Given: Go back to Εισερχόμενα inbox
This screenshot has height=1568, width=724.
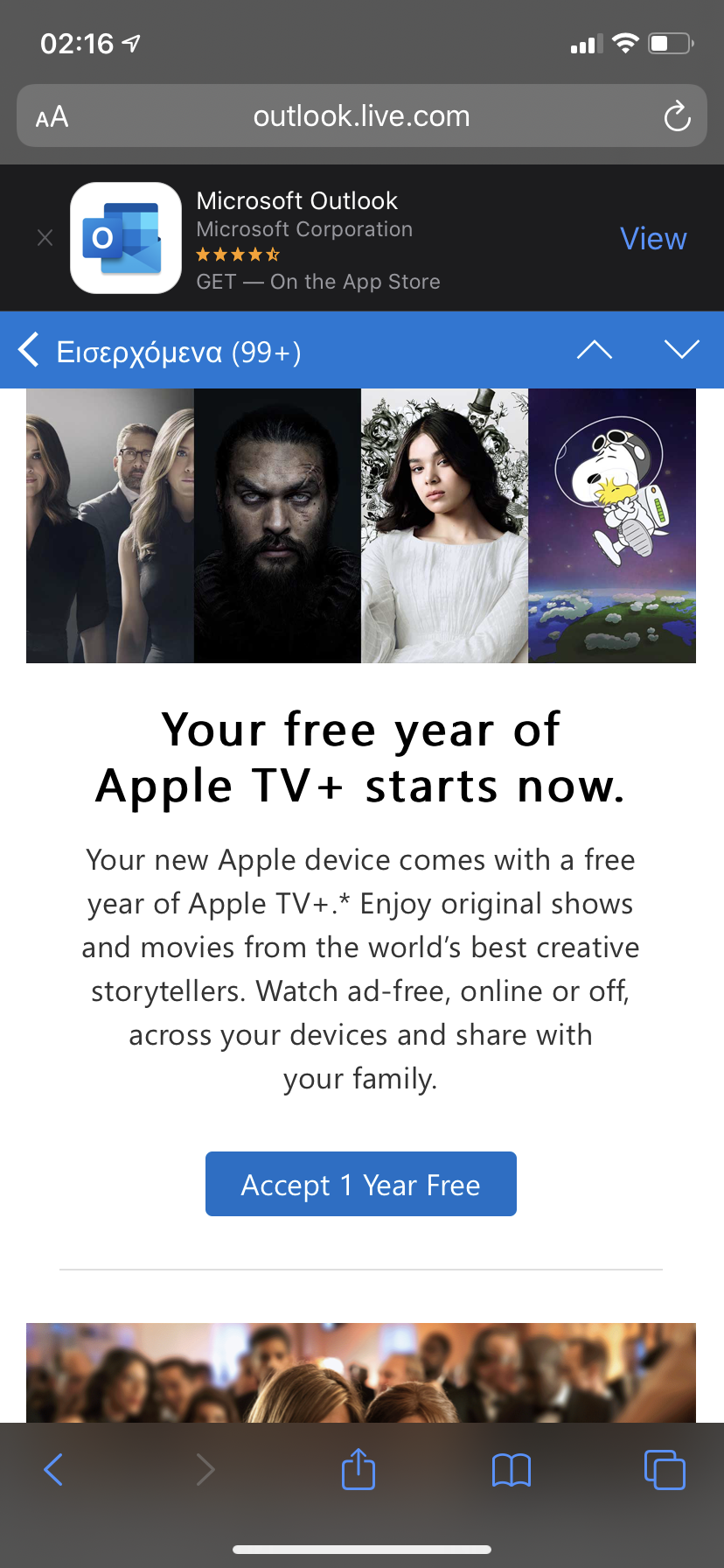Looking at the screenshot, I should [157, 351].
